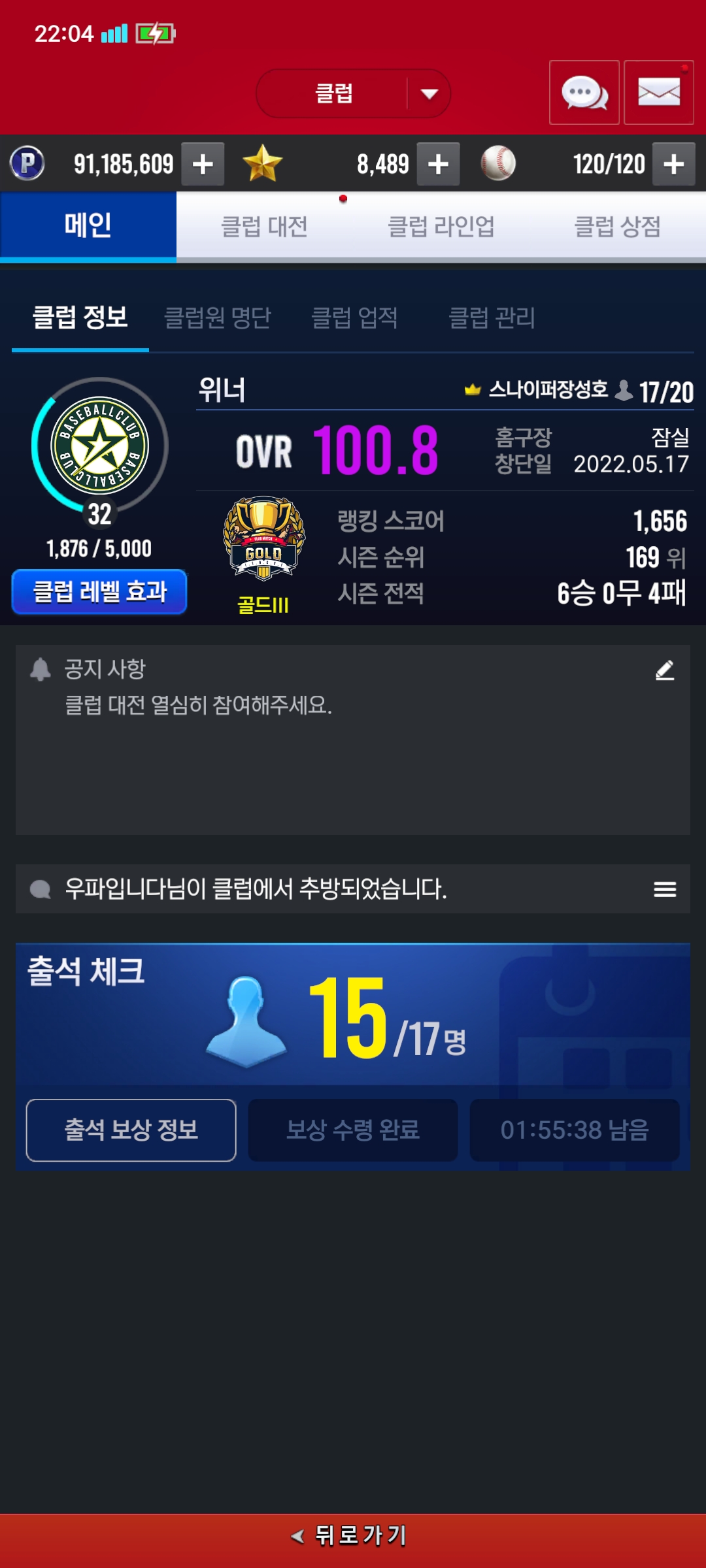
Task: Add baseballs with the plus beside 120/120
Action: click(674, 164)
